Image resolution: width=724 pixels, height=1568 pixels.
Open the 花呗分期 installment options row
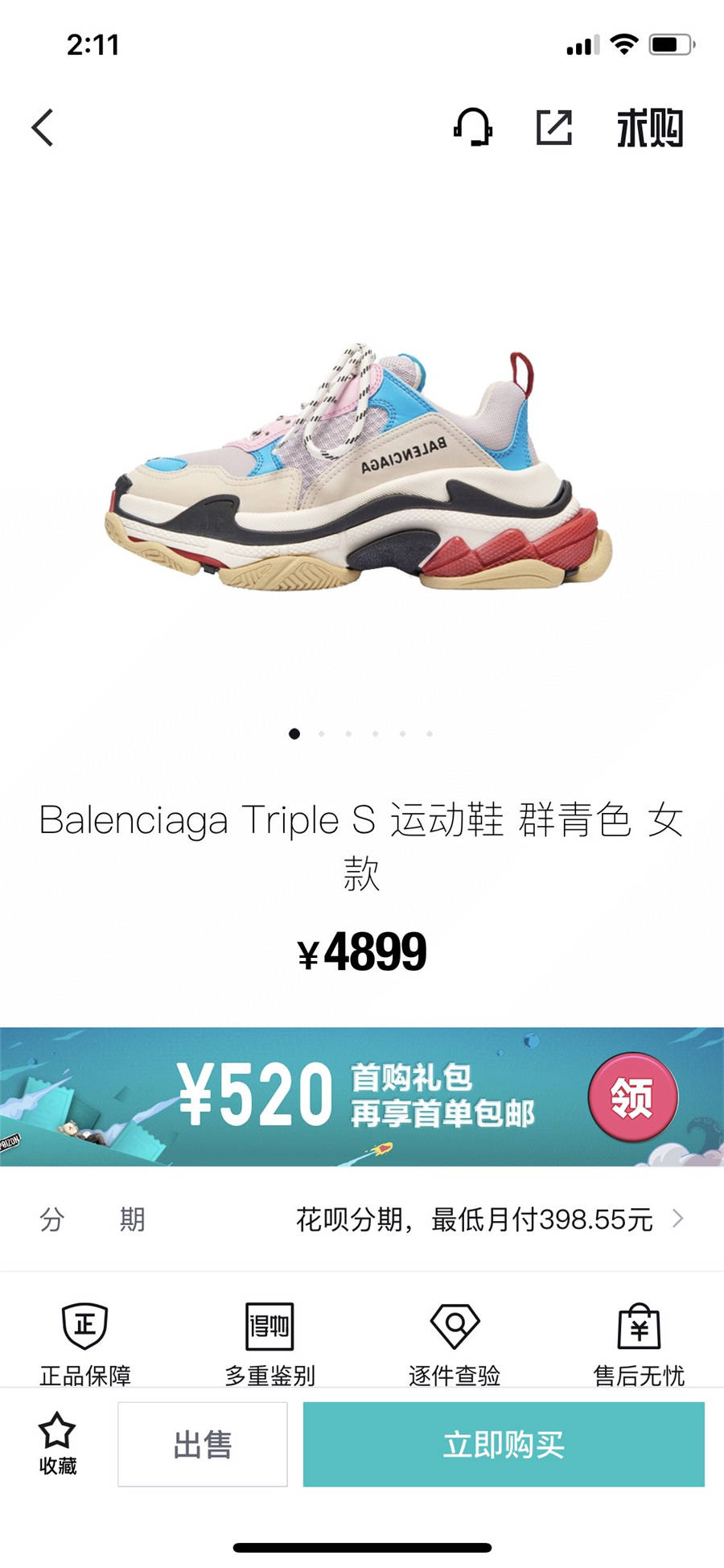click(362, 1219)
